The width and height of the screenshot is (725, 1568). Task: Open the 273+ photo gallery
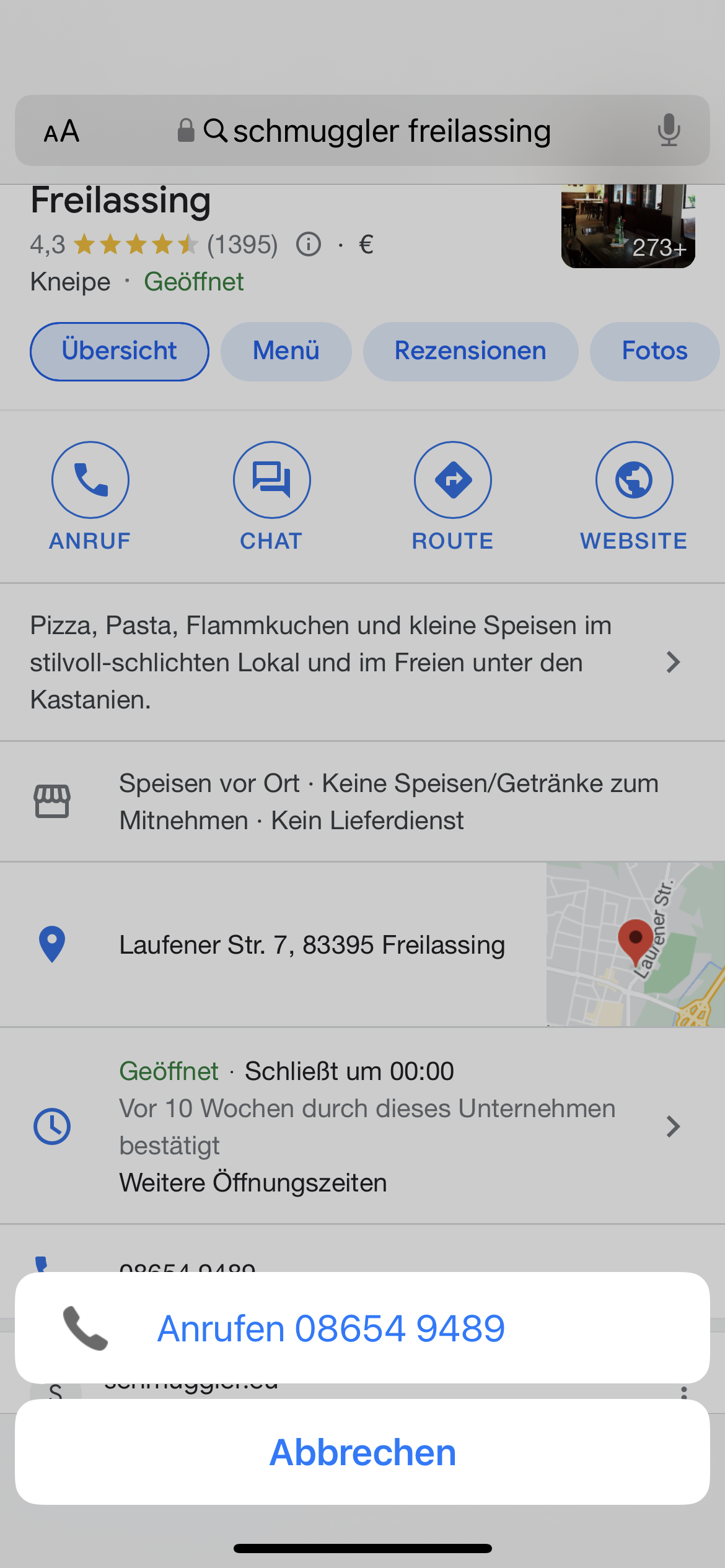click(x=628, y=227)
